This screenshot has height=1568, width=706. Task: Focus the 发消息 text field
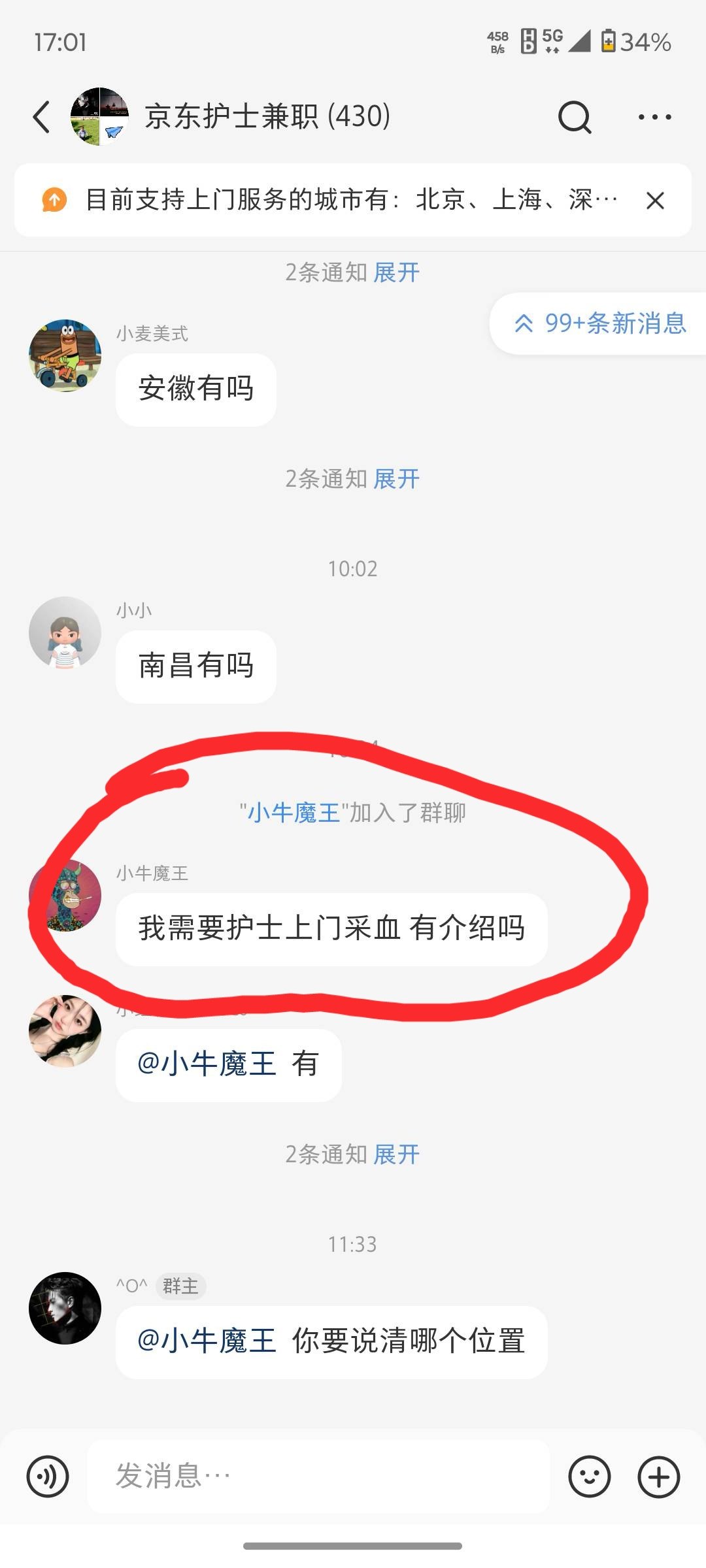[x=318, y=1477]
